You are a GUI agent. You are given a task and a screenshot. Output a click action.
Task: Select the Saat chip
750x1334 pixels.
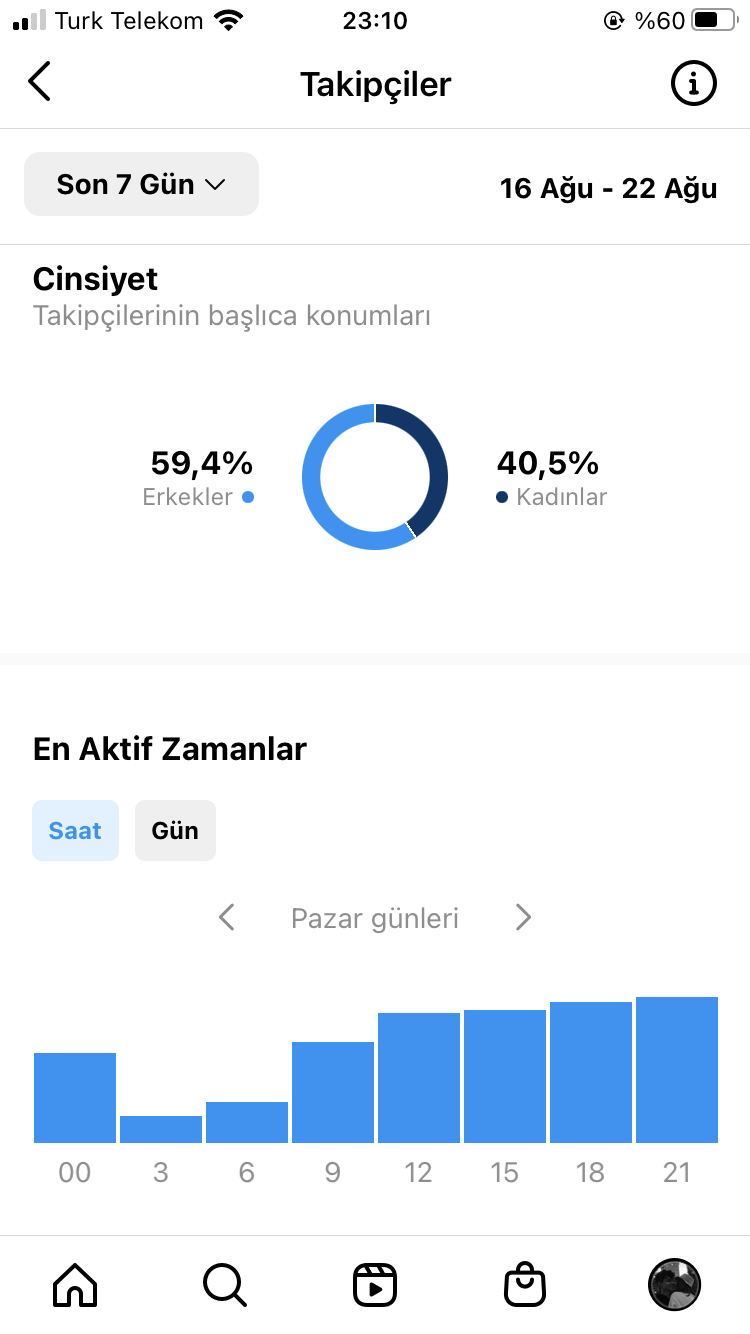pyautogui.click(x=75, y=830)
